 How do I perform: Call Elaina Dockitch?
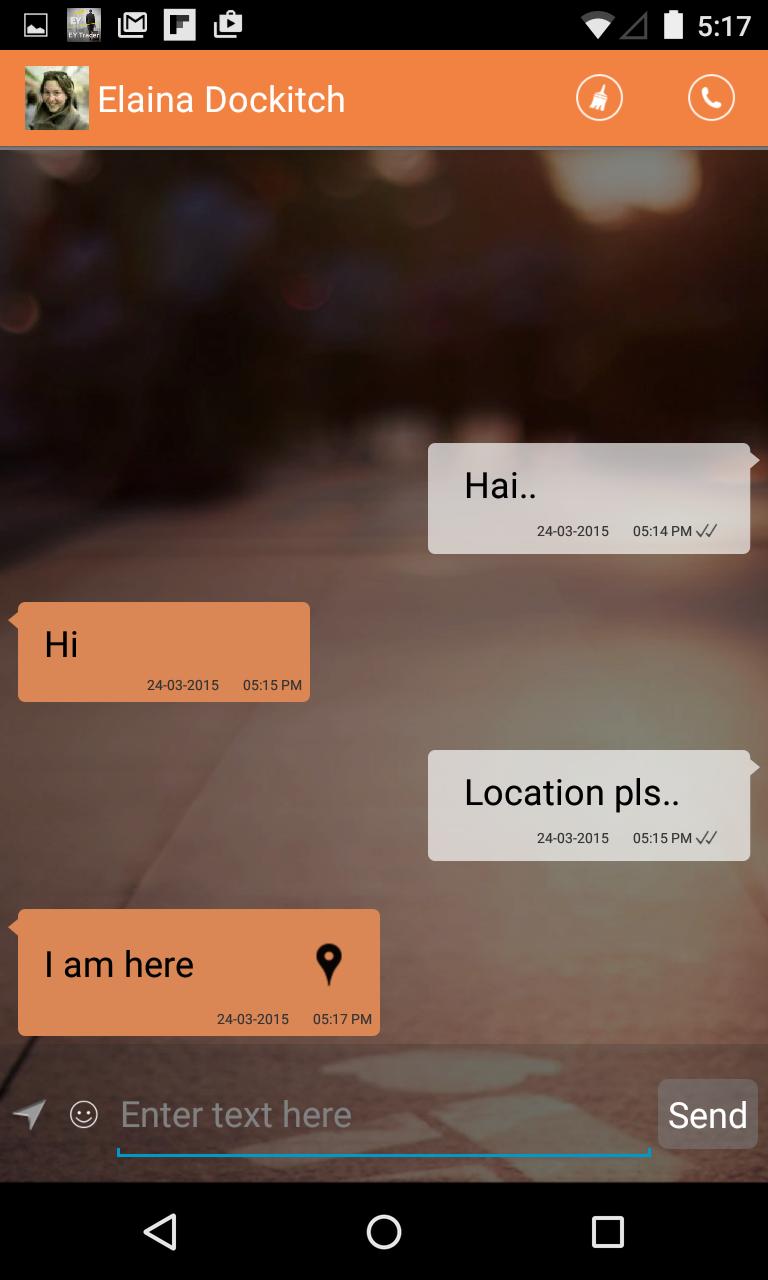(711, 98)
